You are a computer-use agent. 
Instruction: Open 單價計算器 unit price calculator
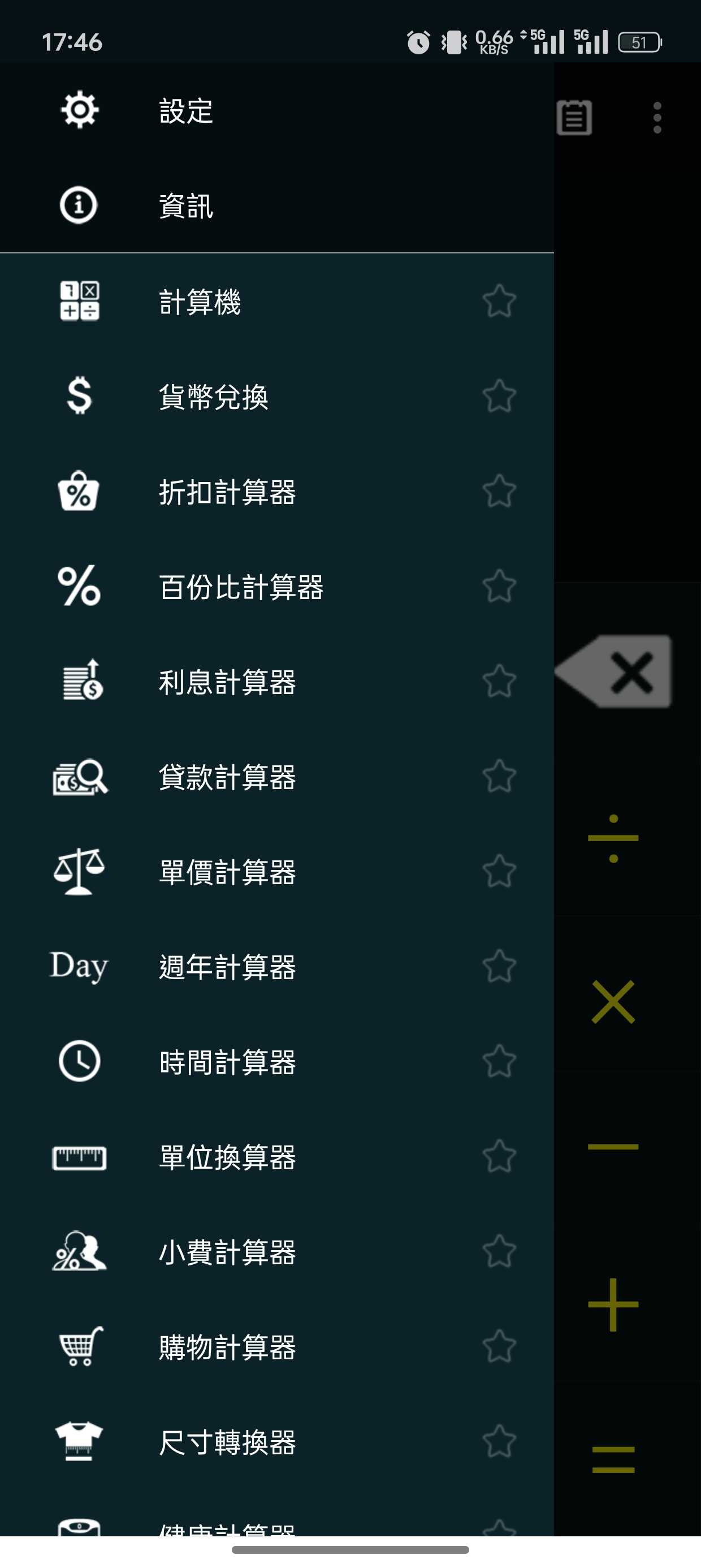tap(277, 871)
